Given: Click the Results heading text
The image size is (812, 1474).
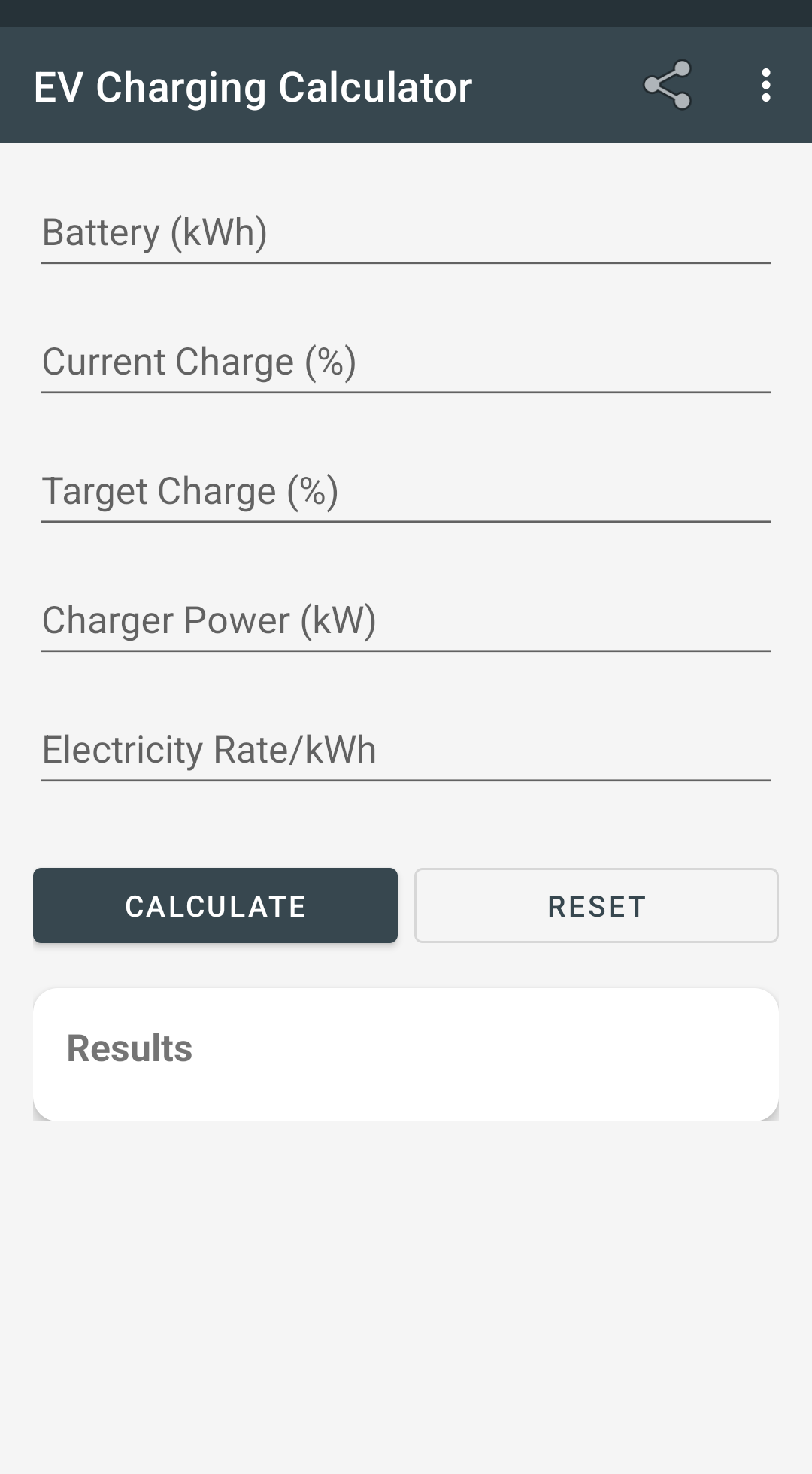Looking at the screenshot, I should pos(129,1047).
